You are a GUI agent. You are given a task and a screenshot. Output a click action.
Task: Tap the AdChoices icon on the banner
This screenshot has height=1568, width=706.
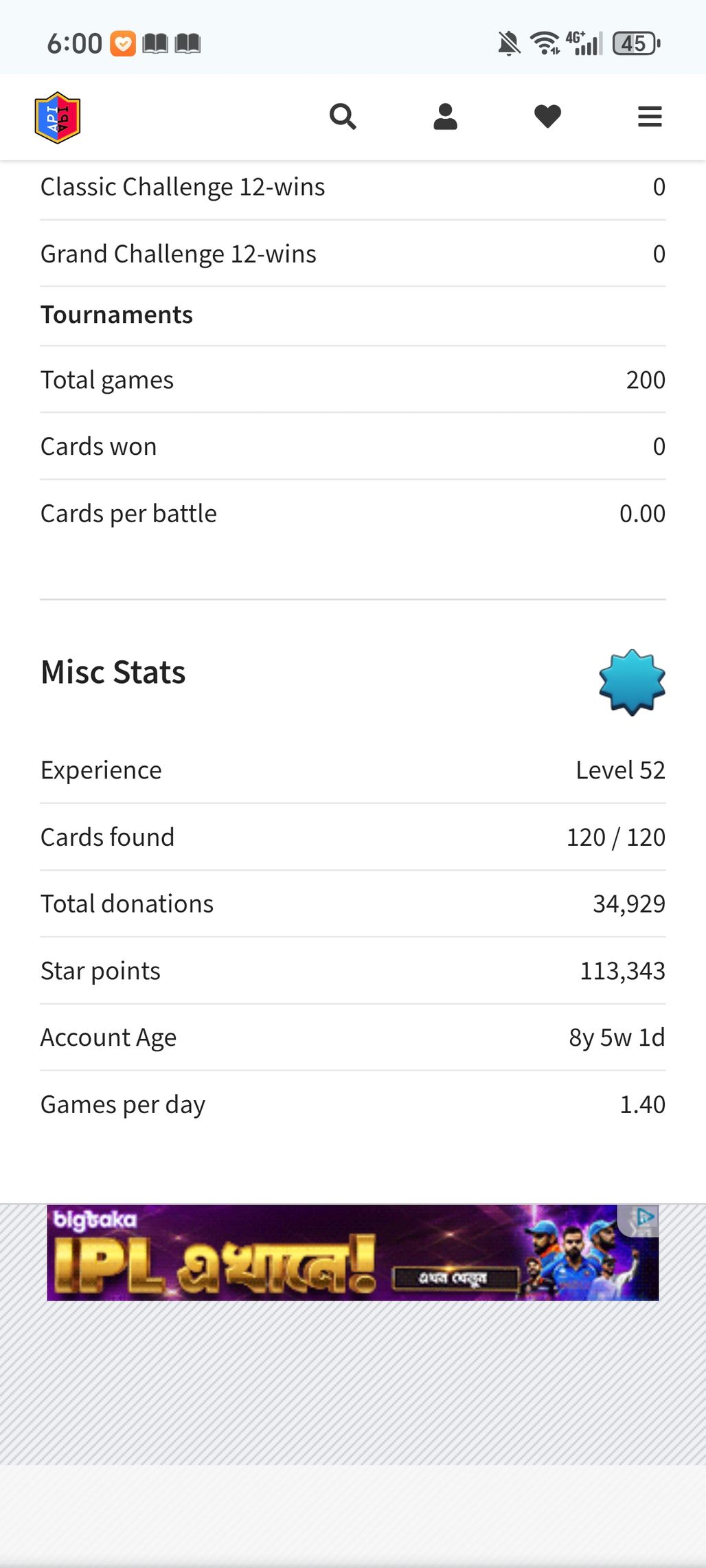point(645,1218)
